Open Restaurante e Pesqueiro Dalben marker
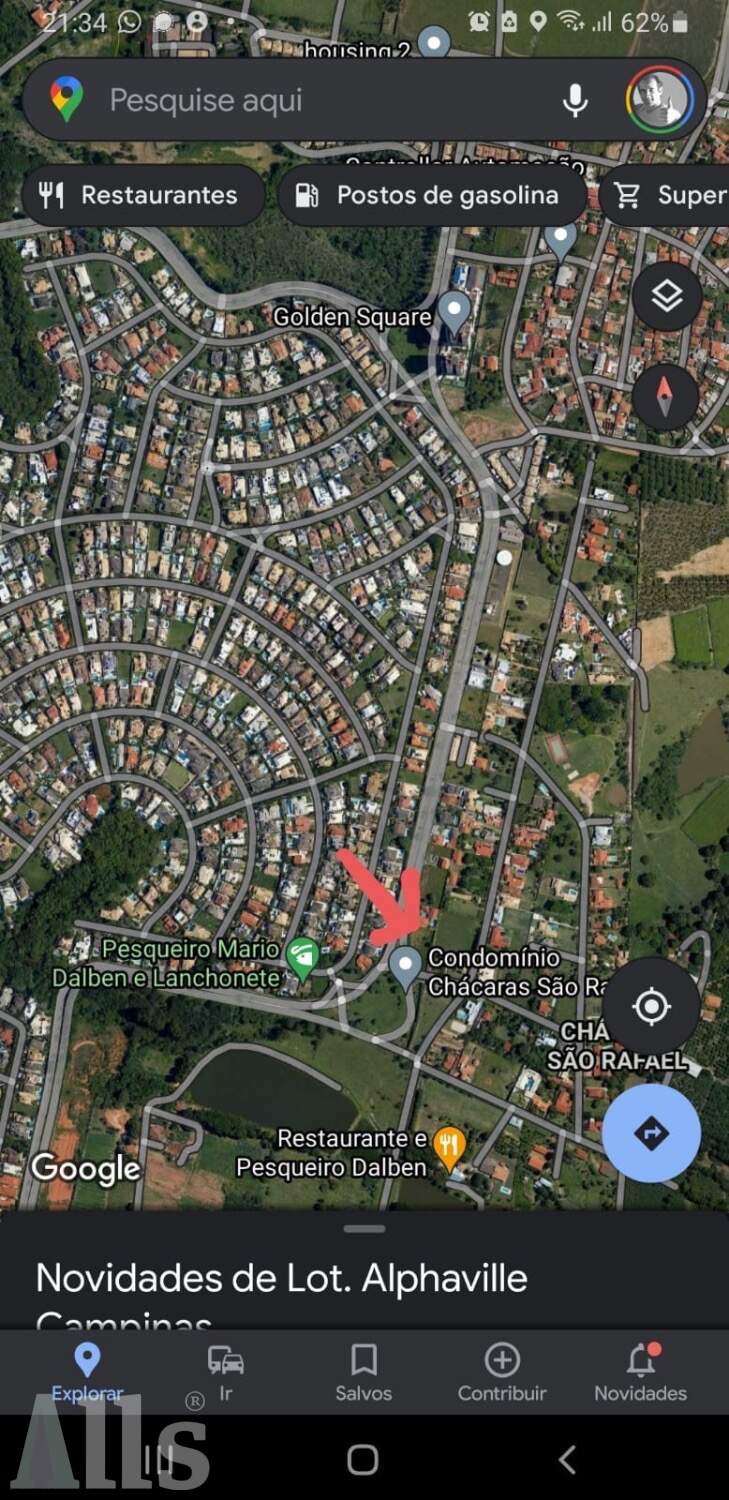This screenshot has height=1500, width=729. (x=450, y=1147)
